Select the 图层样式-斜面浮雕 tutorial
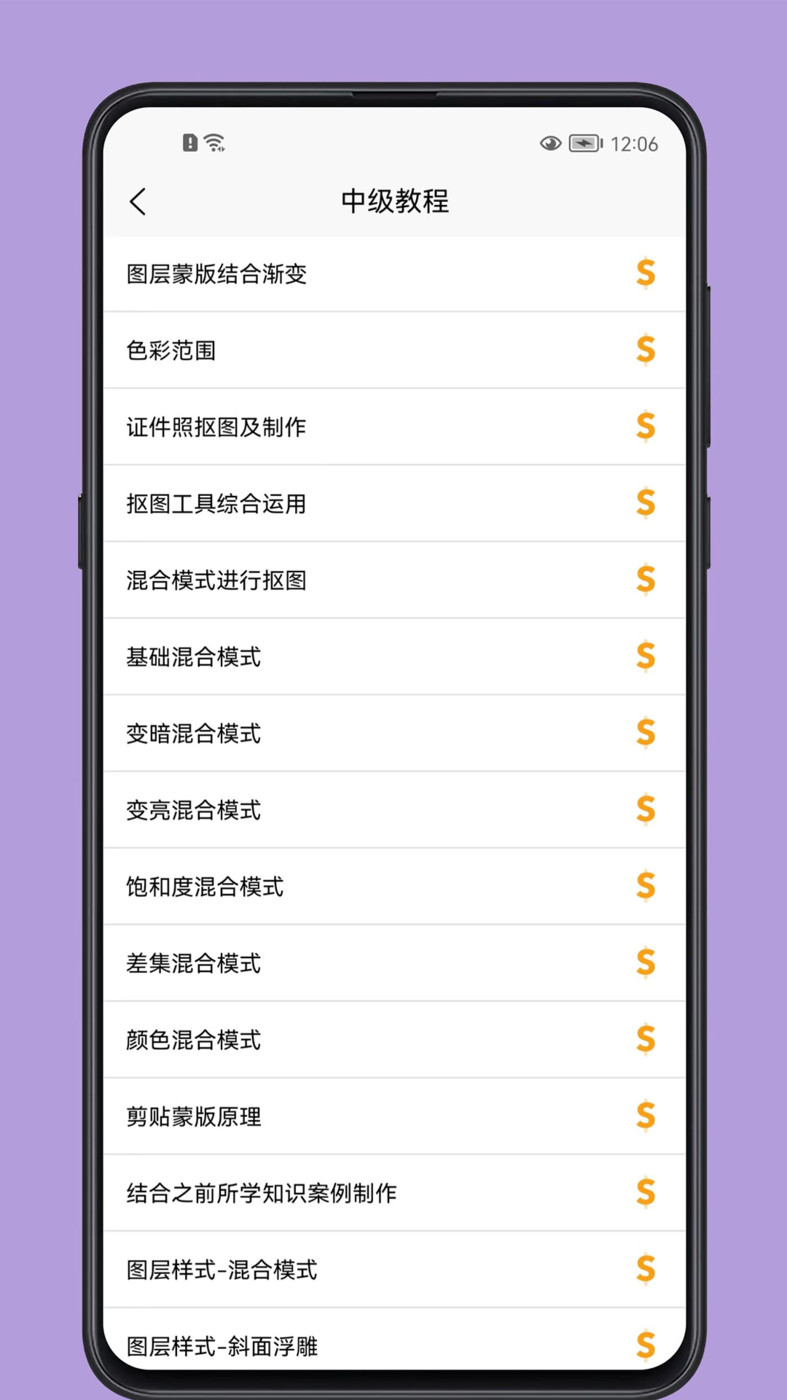This screenshot has width=787, height=1400. click(222, 1346)
